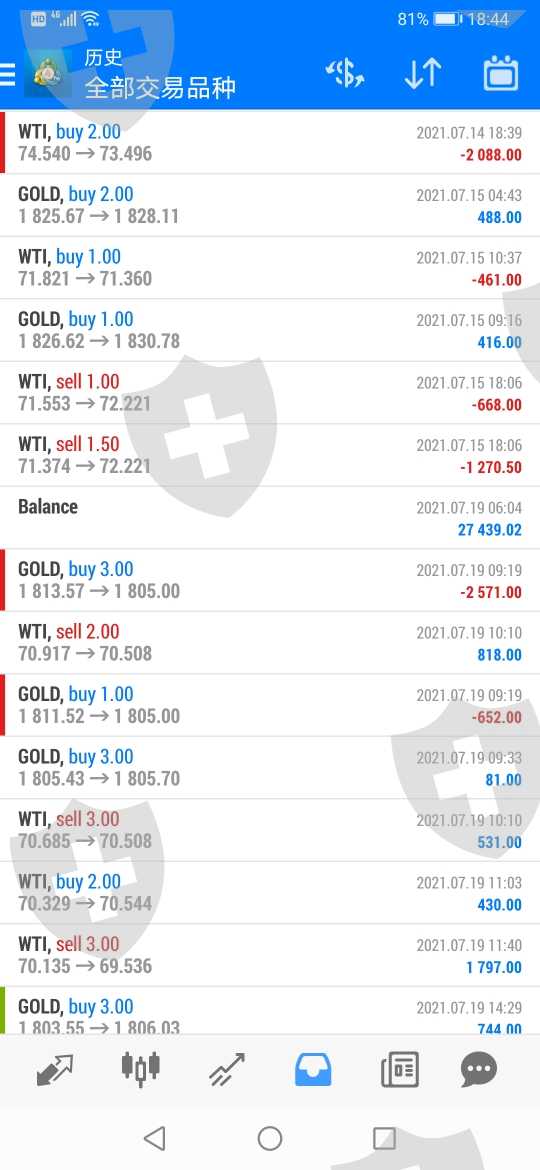The height and width of the screenshot is (1170, 540).
Task: Switch to the Chart candlestick tab
Action: (140, 1068)
